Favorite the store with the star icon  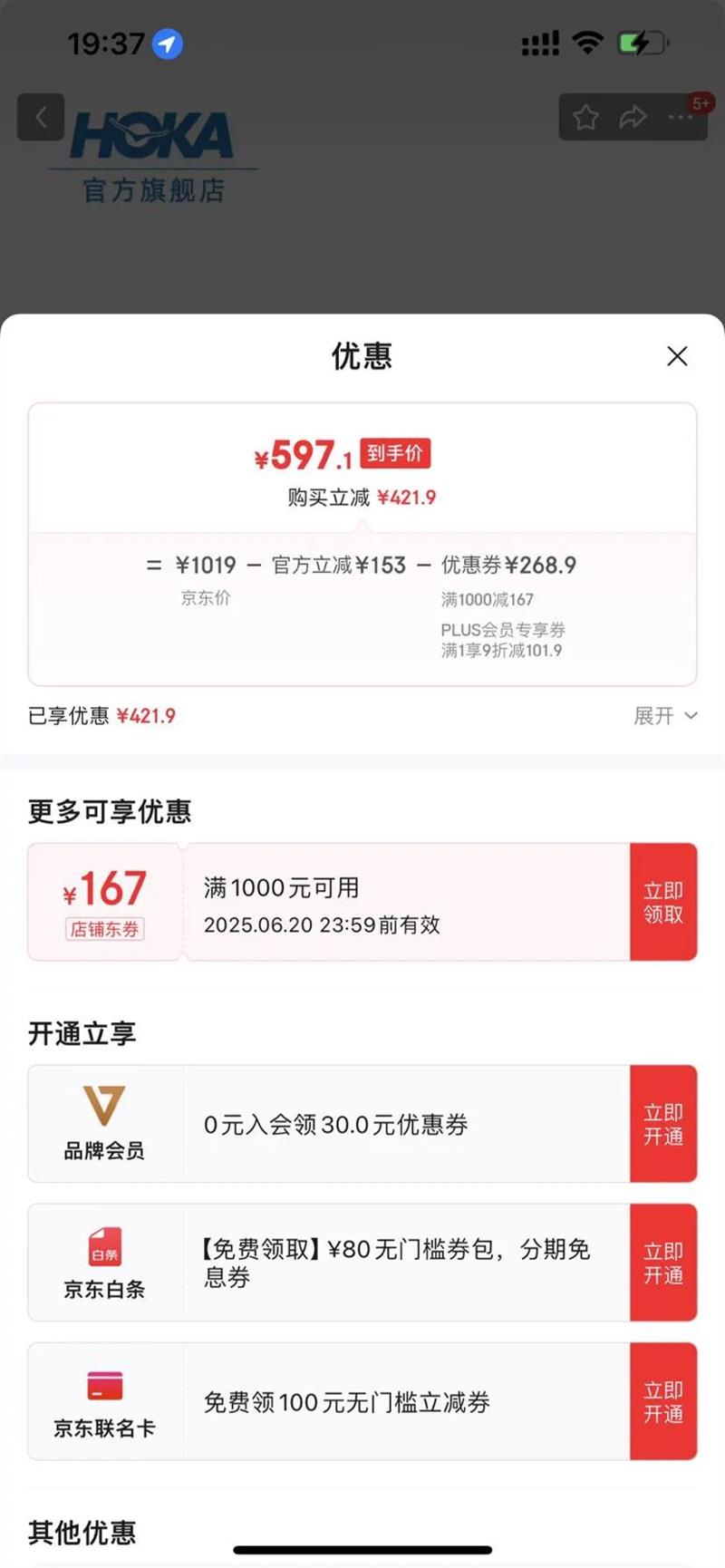pyautogui.click(x=586, y=117)
